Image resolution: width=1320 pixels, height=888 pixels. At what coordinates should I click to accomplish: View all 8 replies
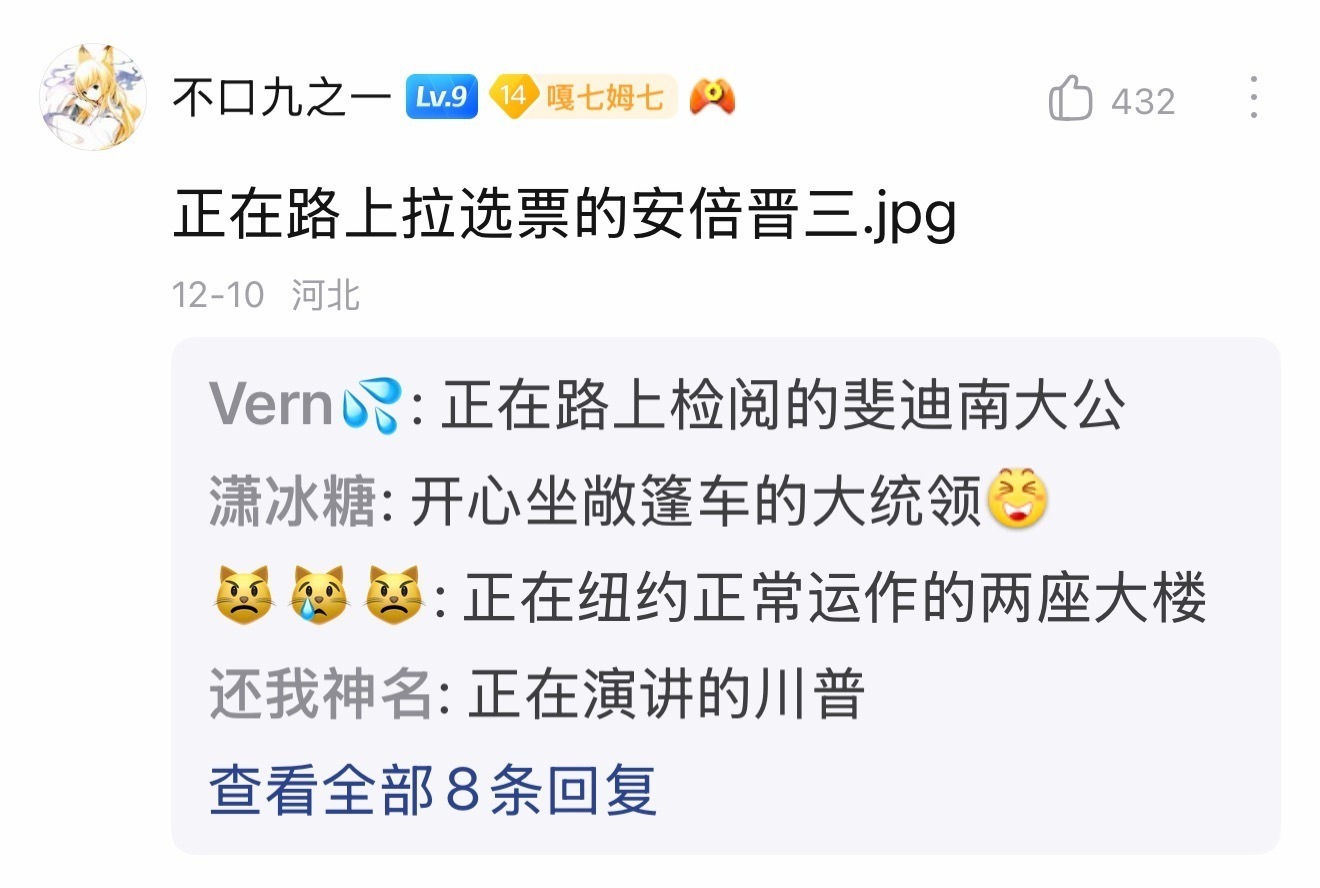pyautogui.click(x=432, y=790)
